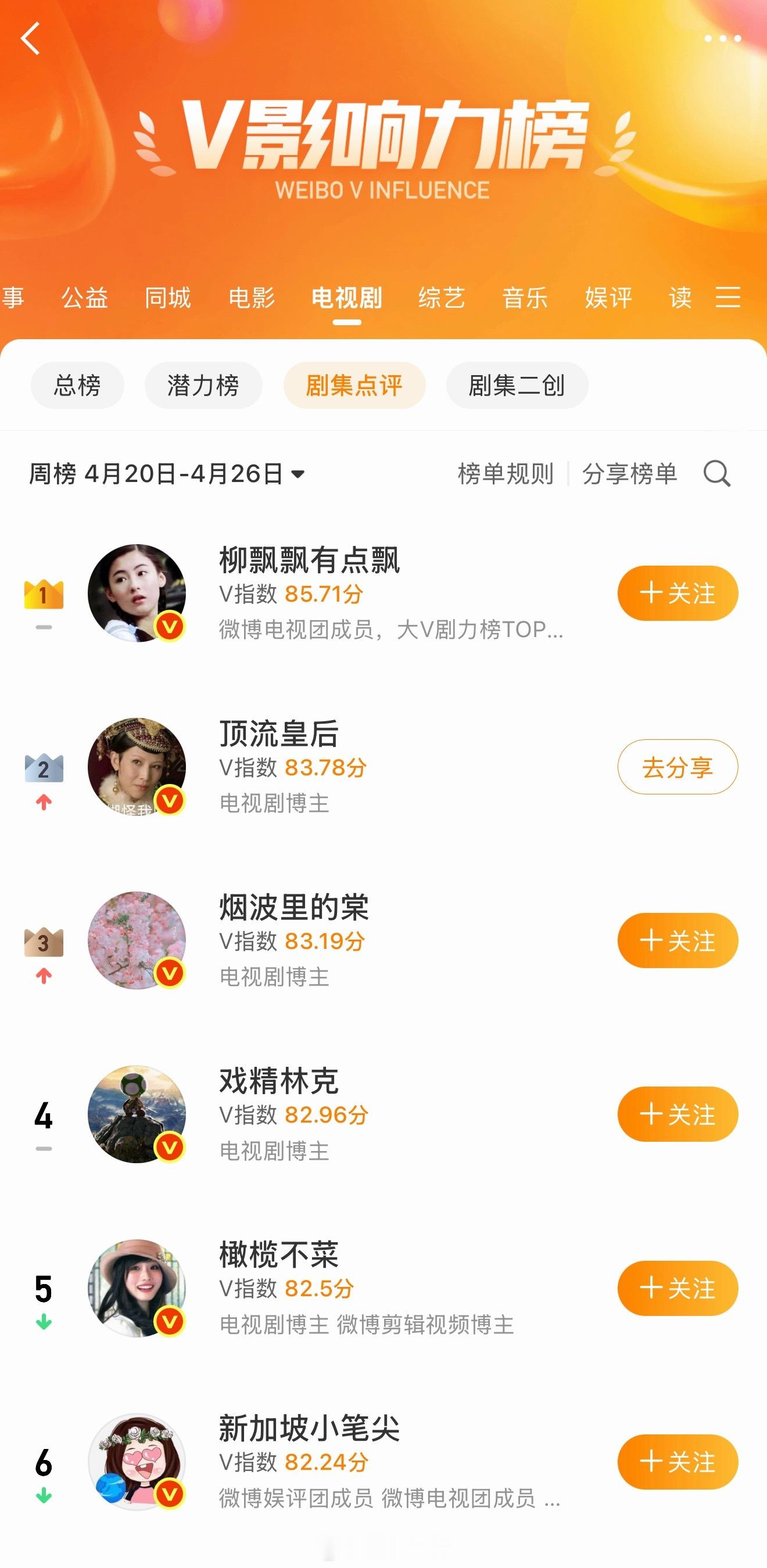767x1568 pixels.
Task: Tap 分享榜单 to share the ranking
Action: (x=629, y=473)
